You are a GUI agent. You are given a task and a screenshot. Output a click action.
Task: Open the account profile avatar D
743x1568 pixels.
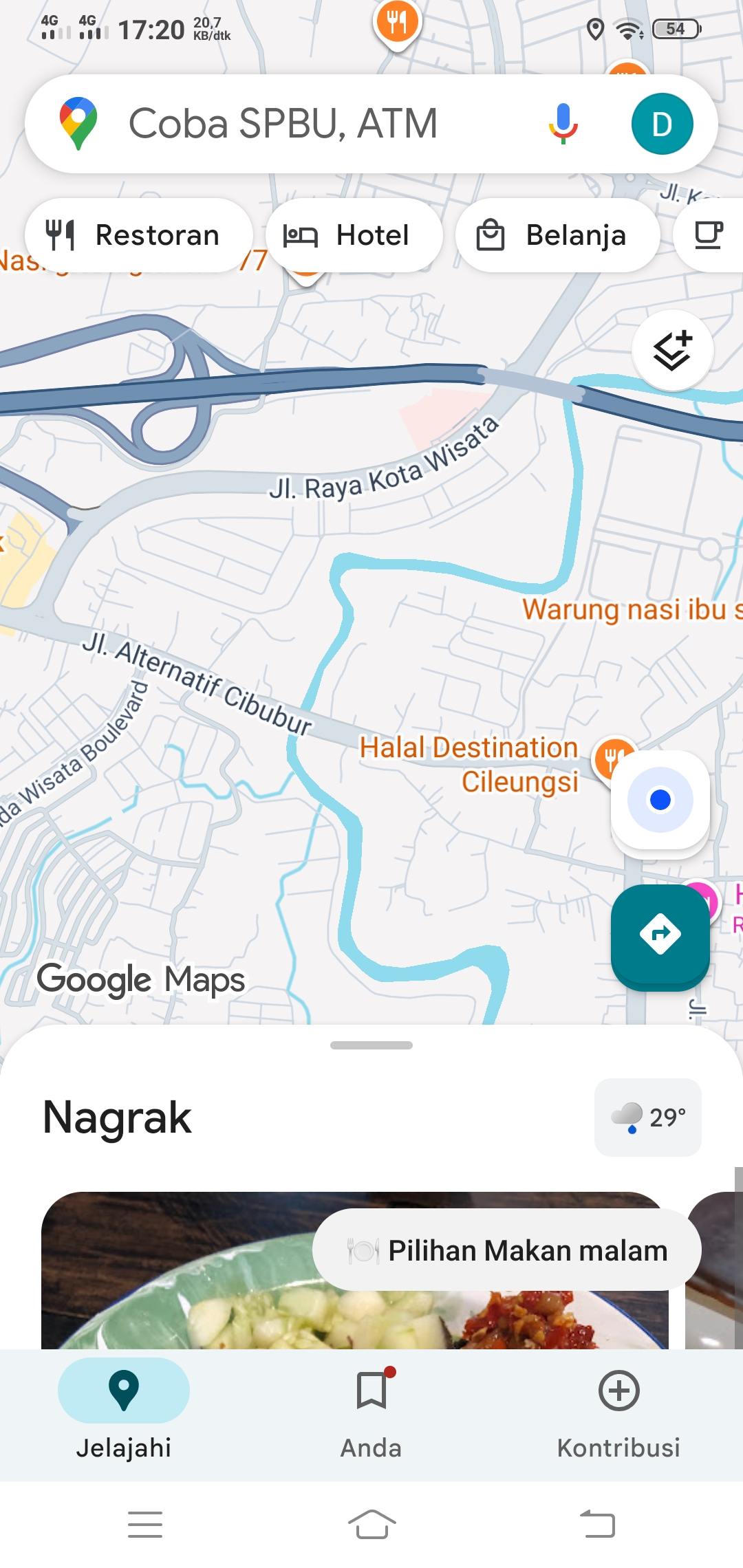(x=662, y=124)
